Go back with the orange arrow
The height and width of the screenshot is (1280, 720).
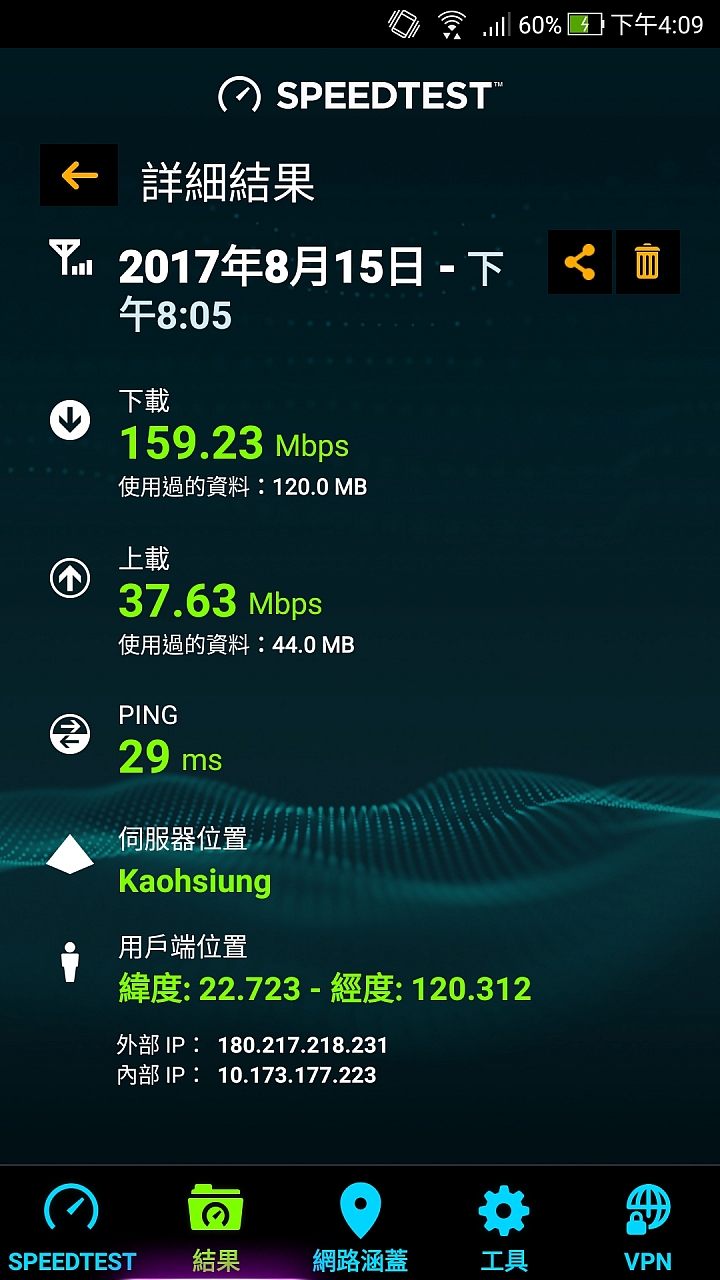(x=79, y=176)
